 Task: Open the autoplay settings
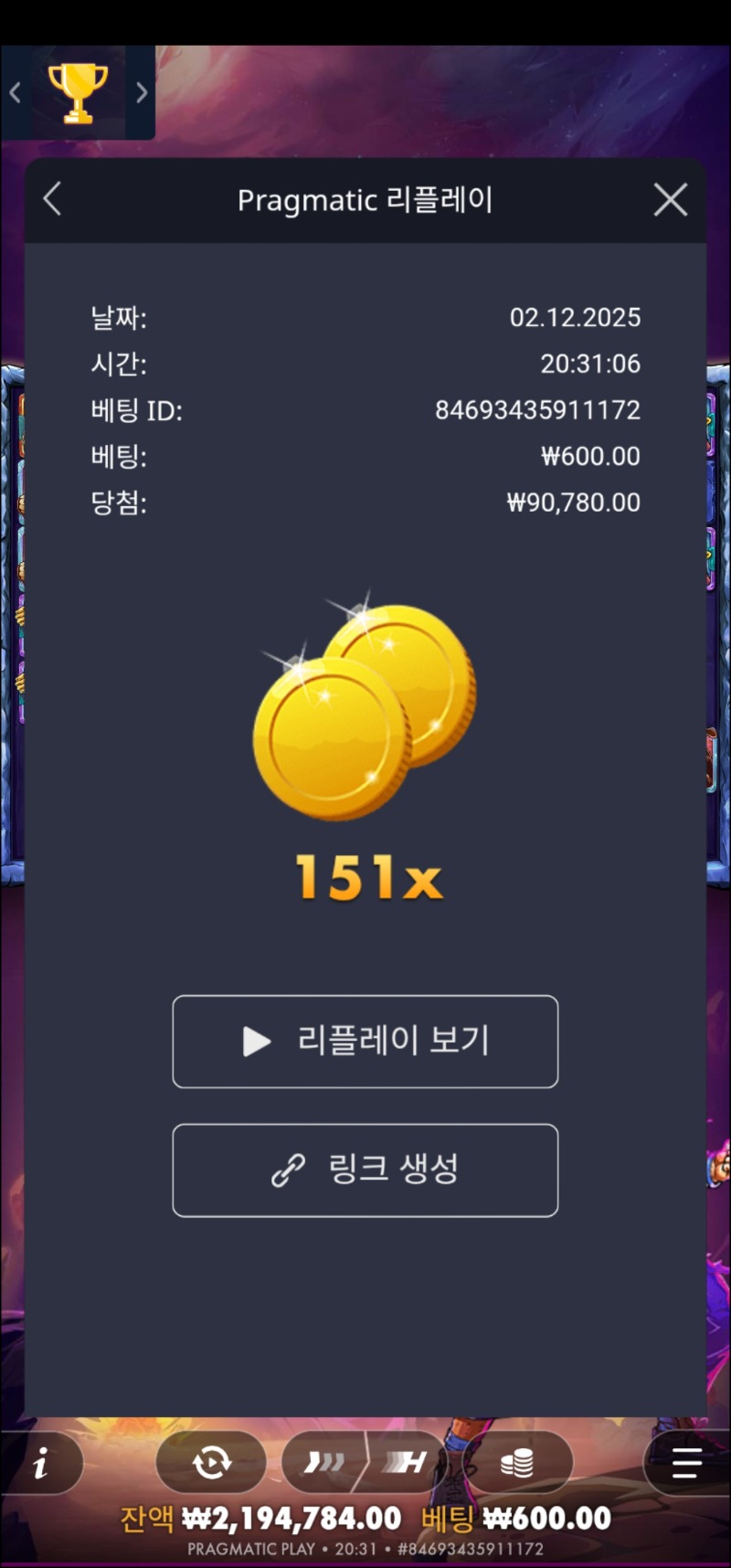click(x=211, y=1463)
